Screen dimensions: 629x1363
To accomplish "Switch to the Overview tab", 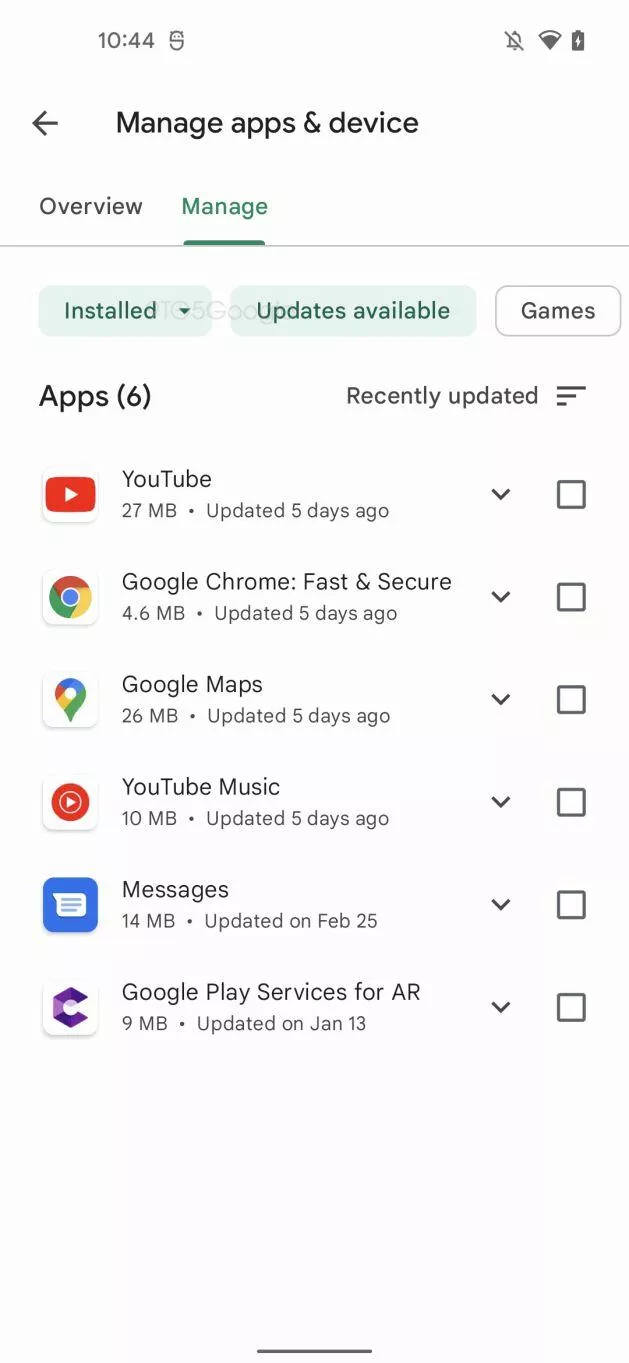I will coord(91,206).
